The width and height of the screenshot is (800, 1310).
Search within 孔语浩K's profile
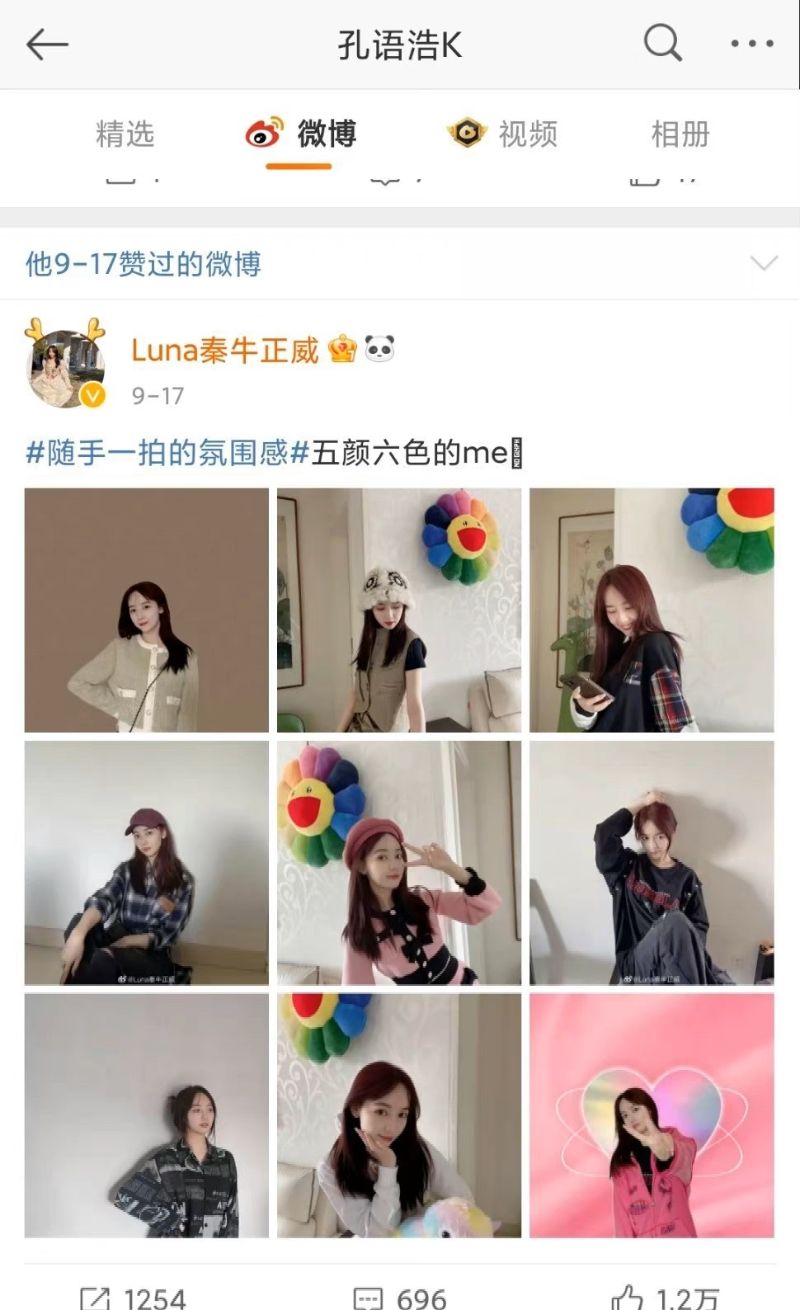click(x=662, y=44)
